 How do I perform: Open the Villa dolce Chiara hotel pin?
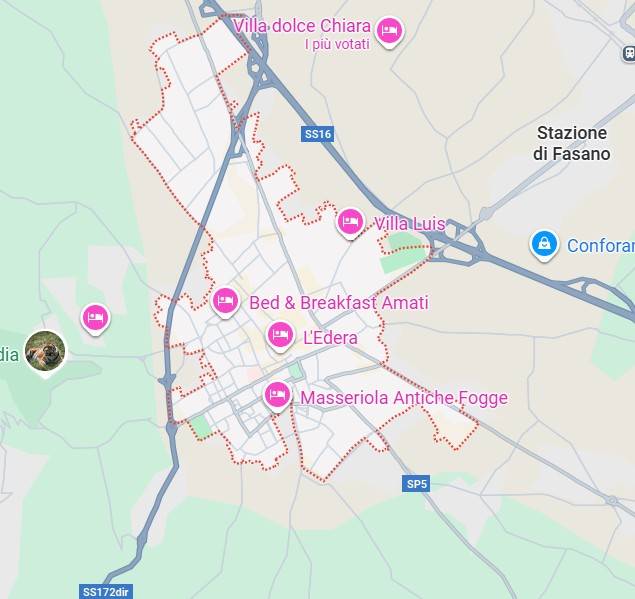[390, 30]
